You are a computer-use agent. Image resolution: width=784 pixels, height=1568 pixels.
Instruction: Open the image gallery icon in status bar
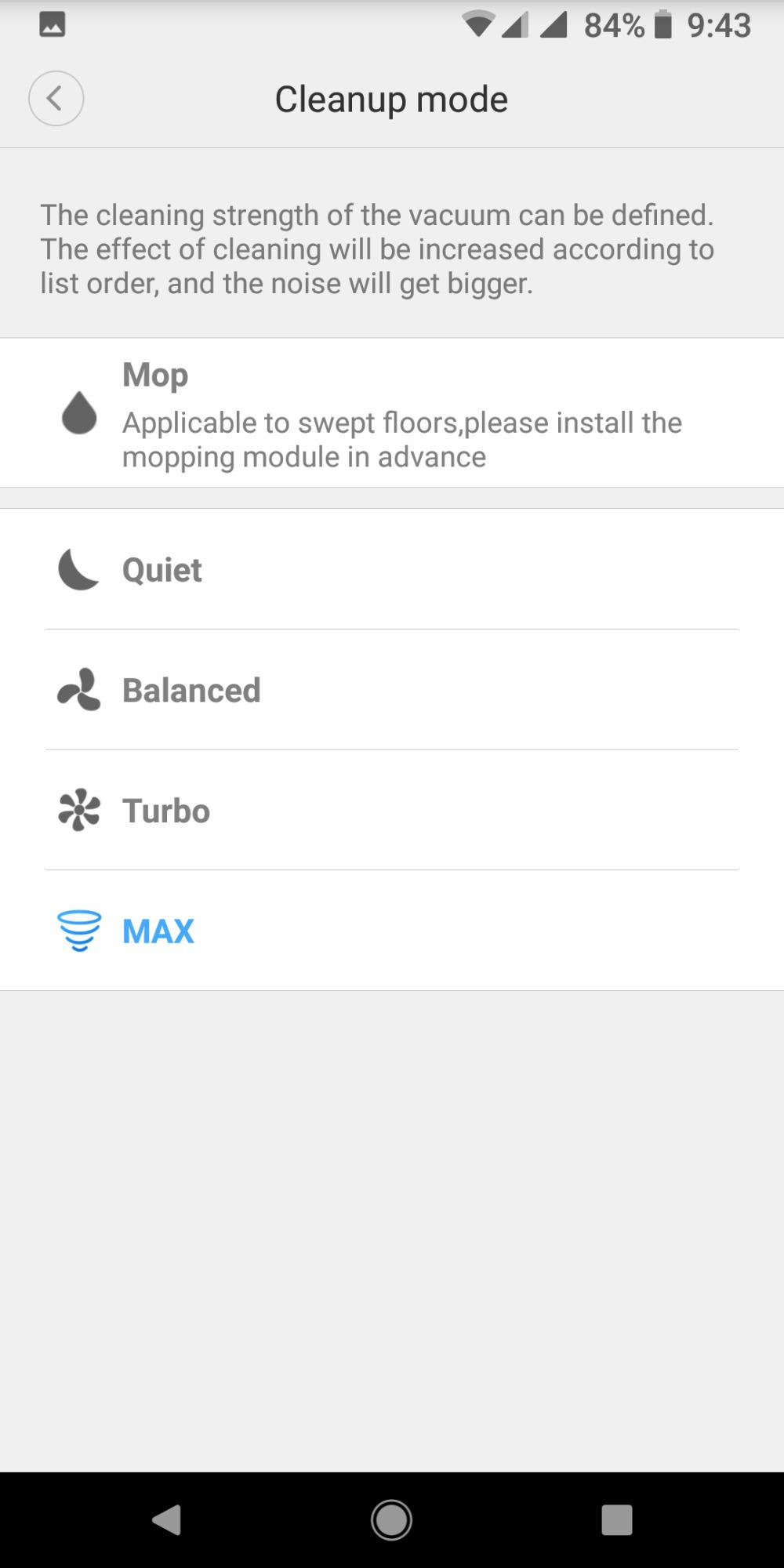(52, 24)
